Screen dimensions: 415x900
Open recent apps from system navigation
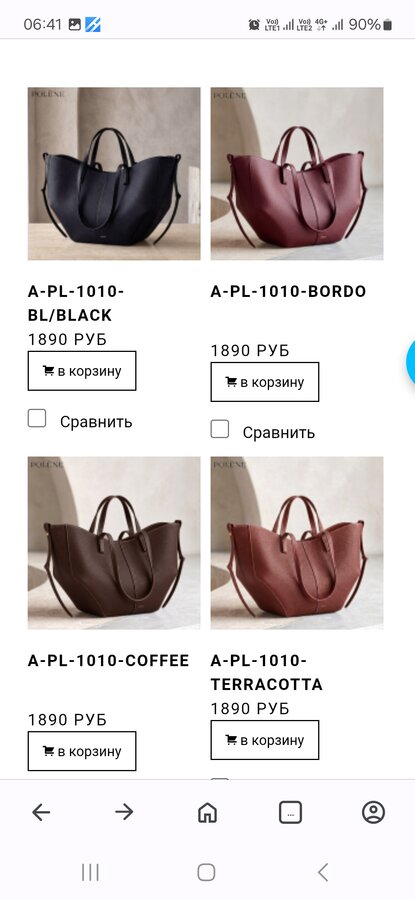click(90, 872)
